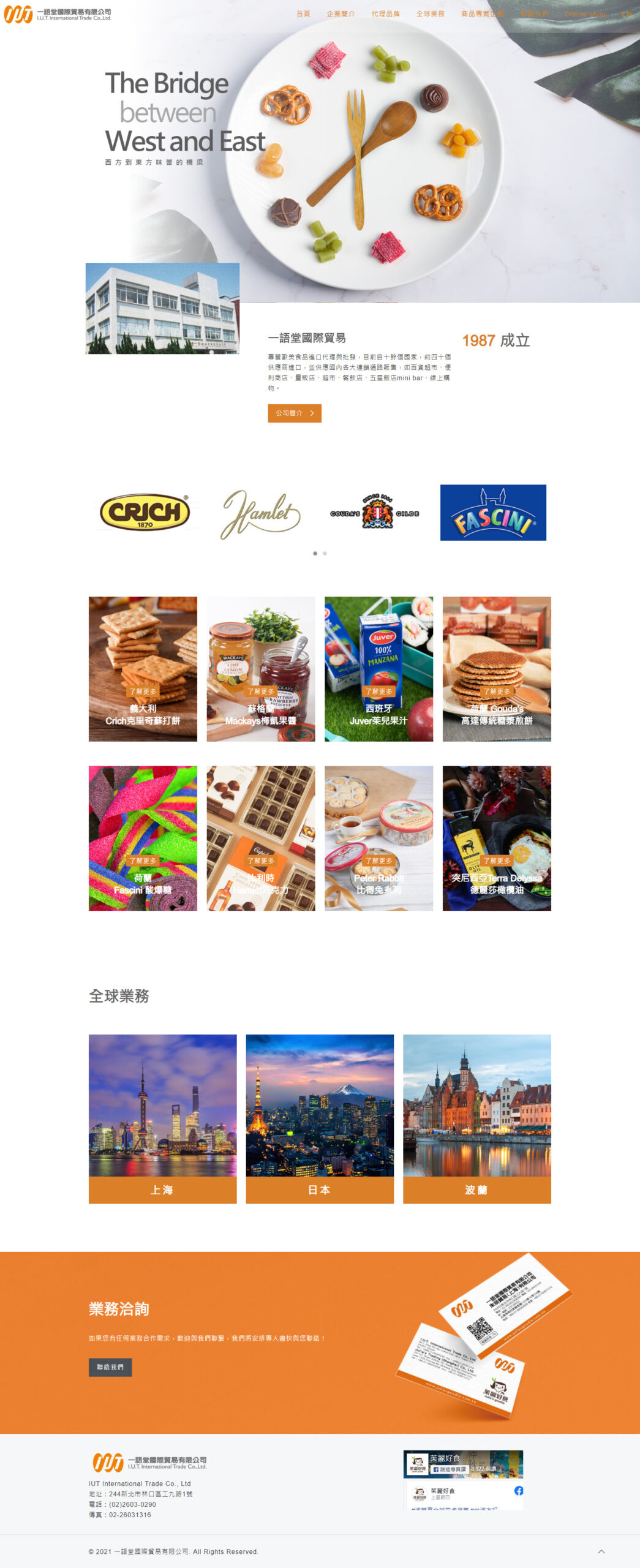Tap the back-to-top arrow in footer
The height and width of the screenshot is (1568, 640).
[x=601, y=1551]
